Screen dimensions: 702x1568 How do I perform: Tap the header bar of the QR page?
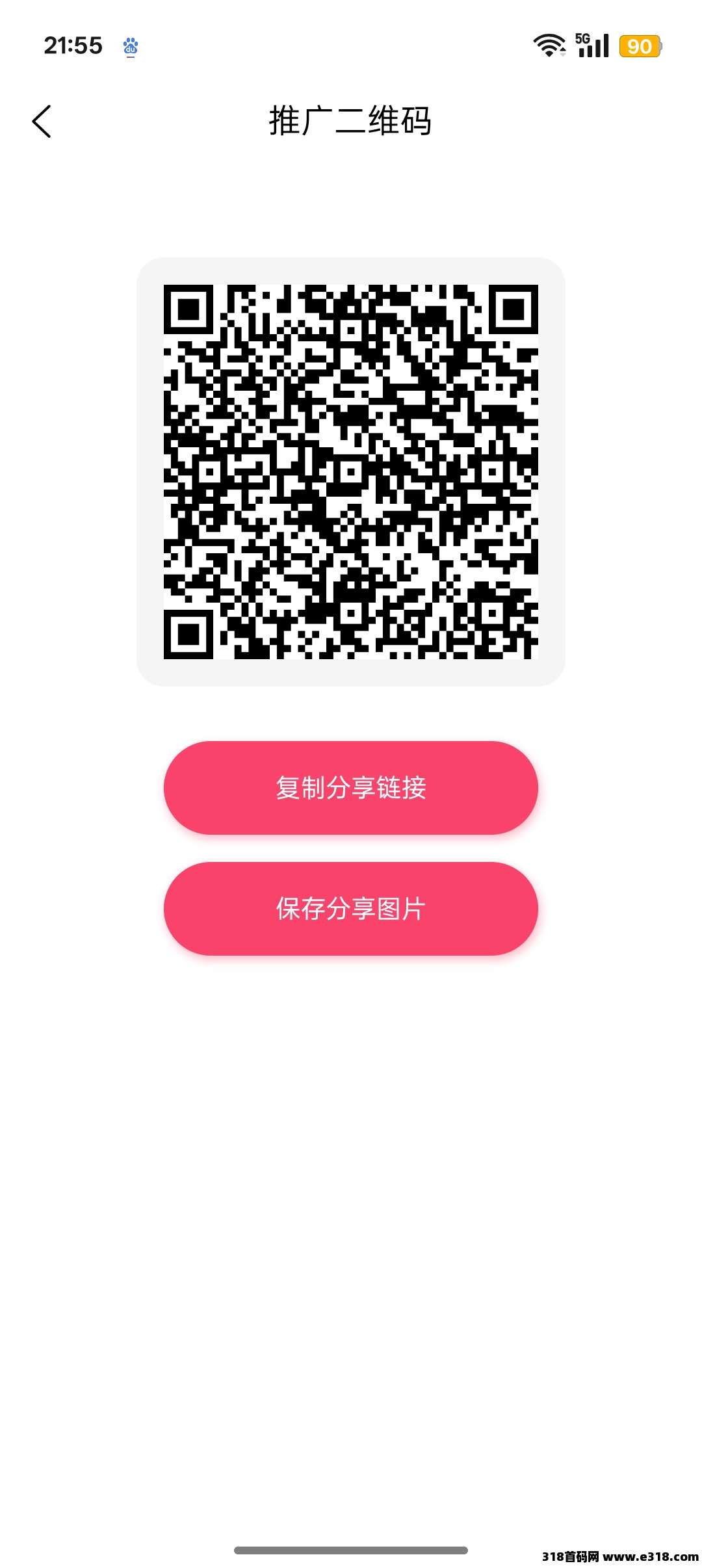(351, 121)
